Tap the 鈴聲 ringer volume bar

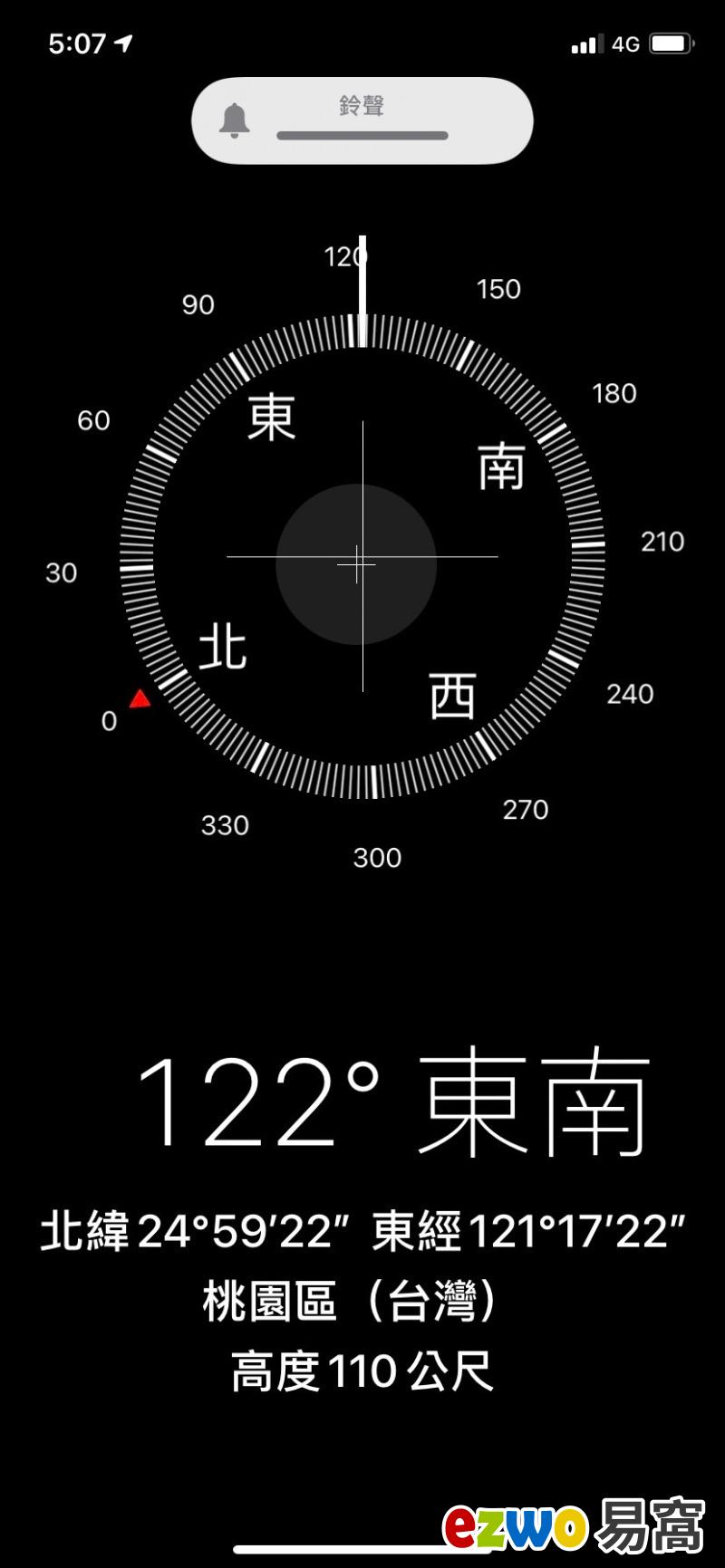pos(362,136)
